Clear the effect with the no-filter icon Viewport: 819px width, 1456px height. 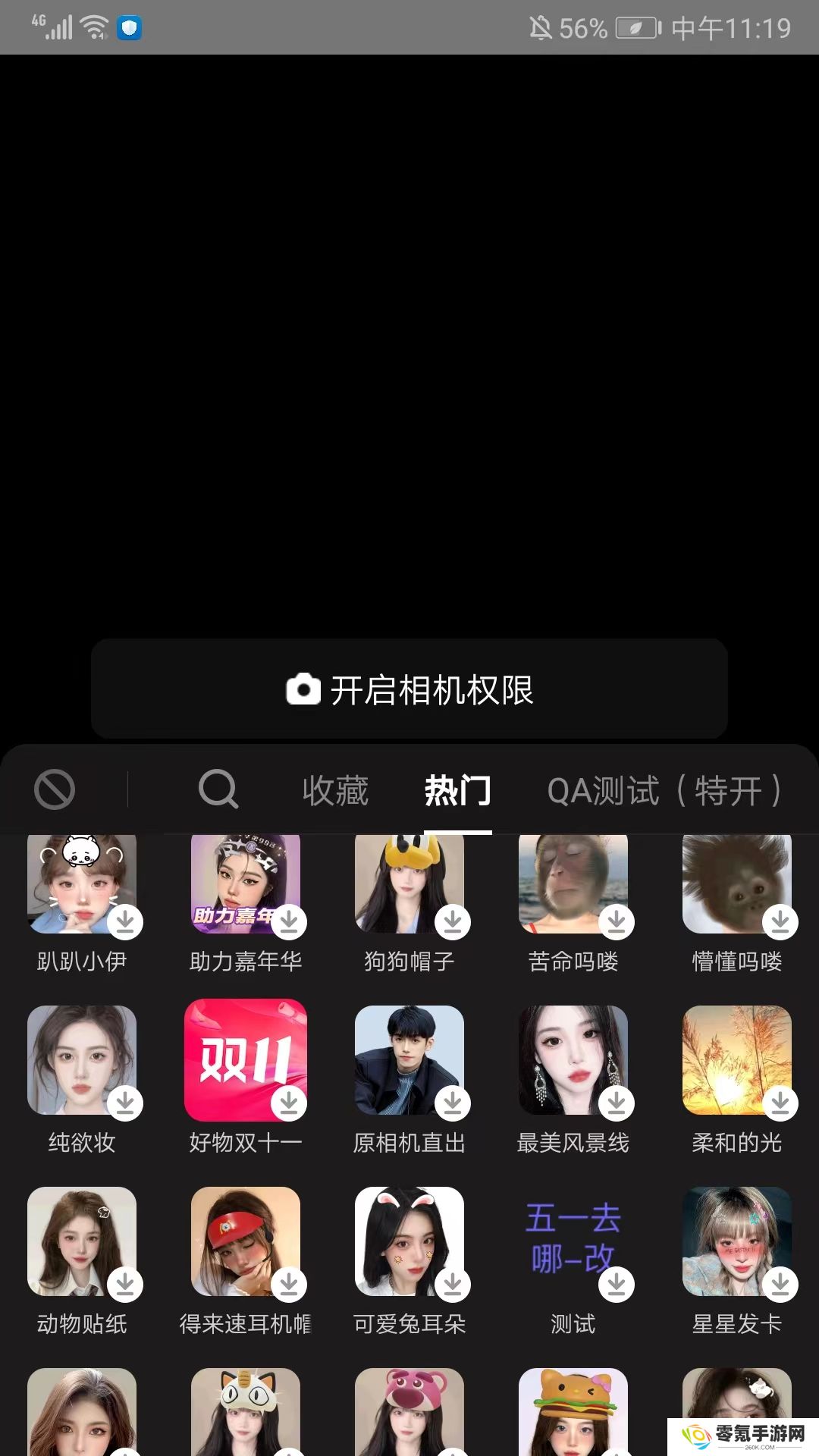(x=55, y=789)
